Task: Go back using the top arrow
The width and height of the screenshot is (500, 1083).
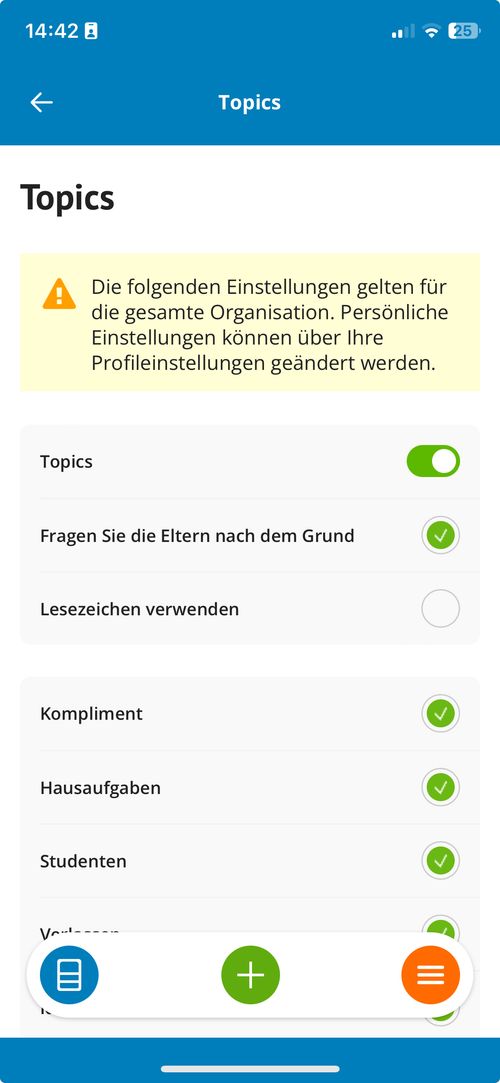Action: pyautogui.click(x=41, y=102)
